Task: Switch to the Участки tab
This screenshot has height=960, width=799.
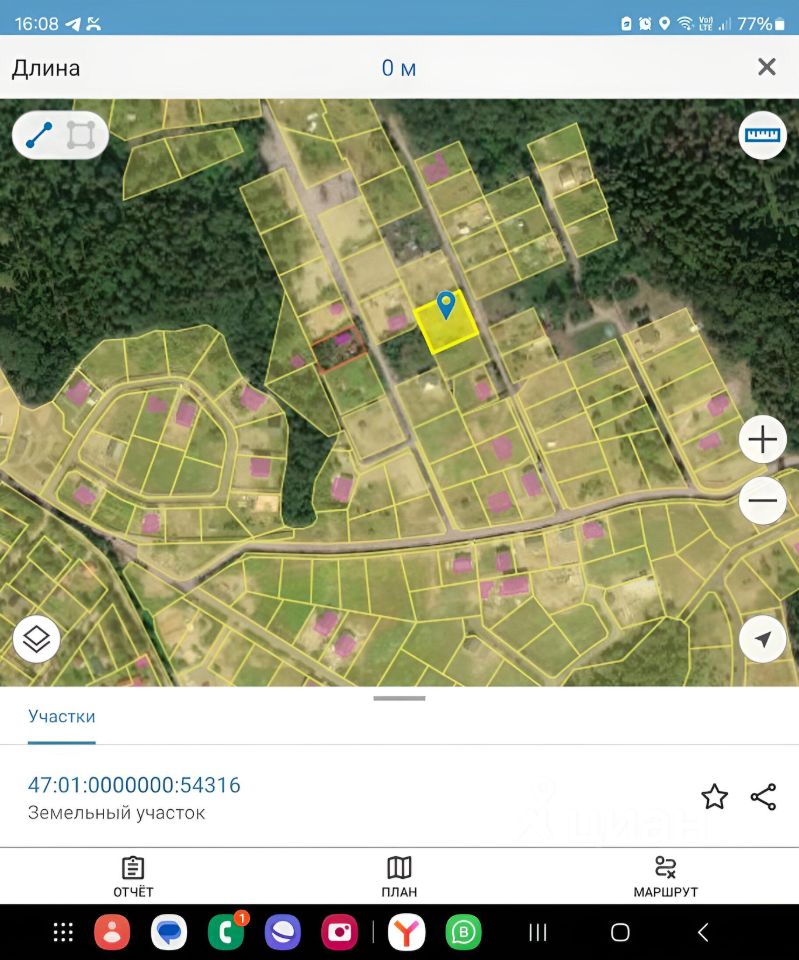Action: click(62, 716)
